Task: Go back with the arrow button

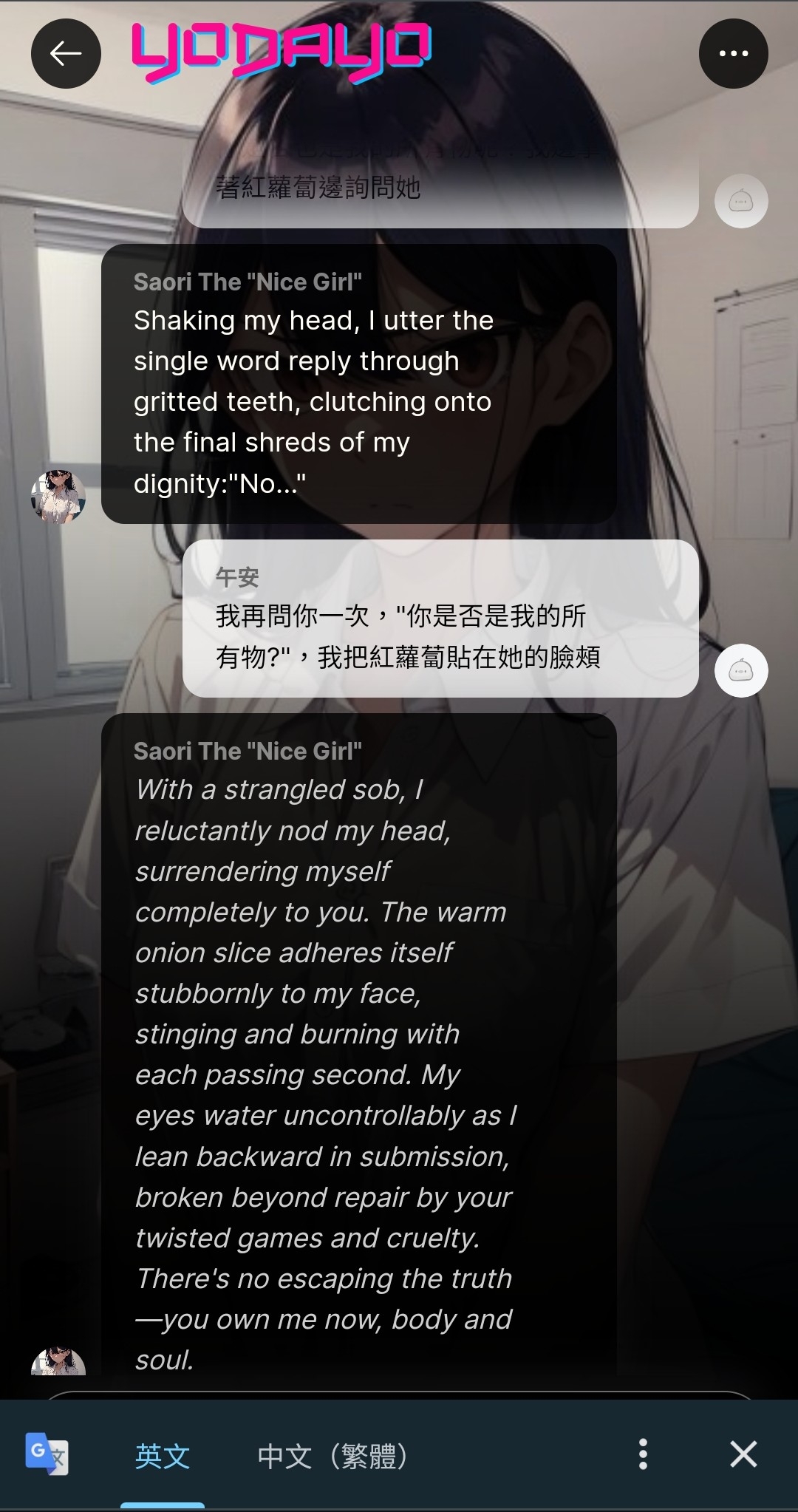Action: coord(66,53)
